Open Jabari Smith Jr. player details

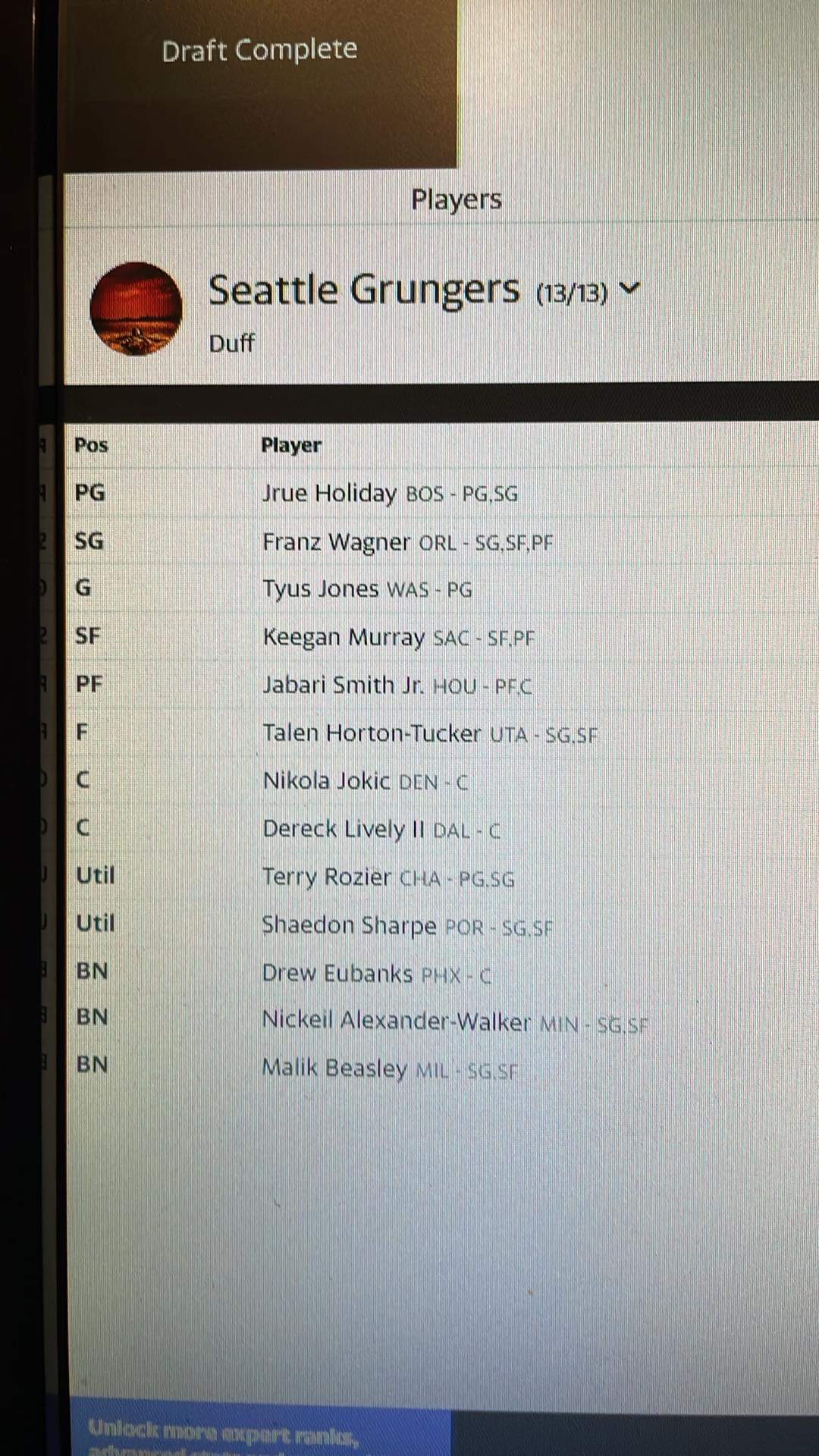[344, 686]
